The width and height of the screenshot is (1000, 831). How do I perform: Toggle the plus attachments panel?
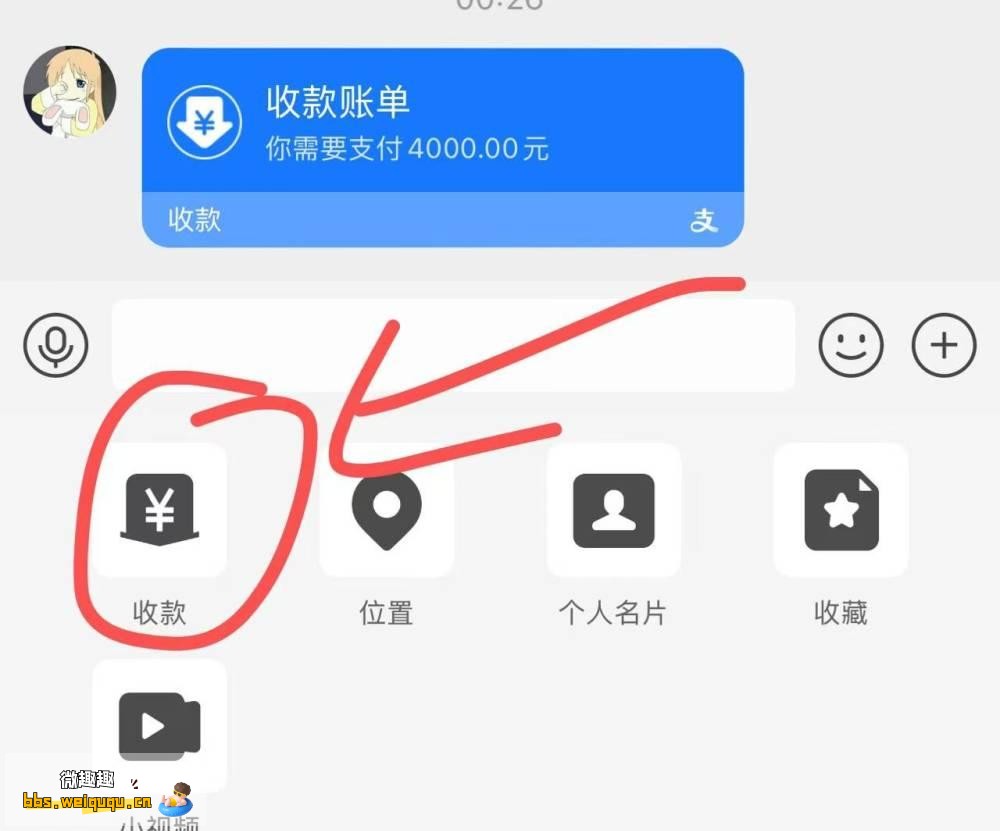point(943,345)
